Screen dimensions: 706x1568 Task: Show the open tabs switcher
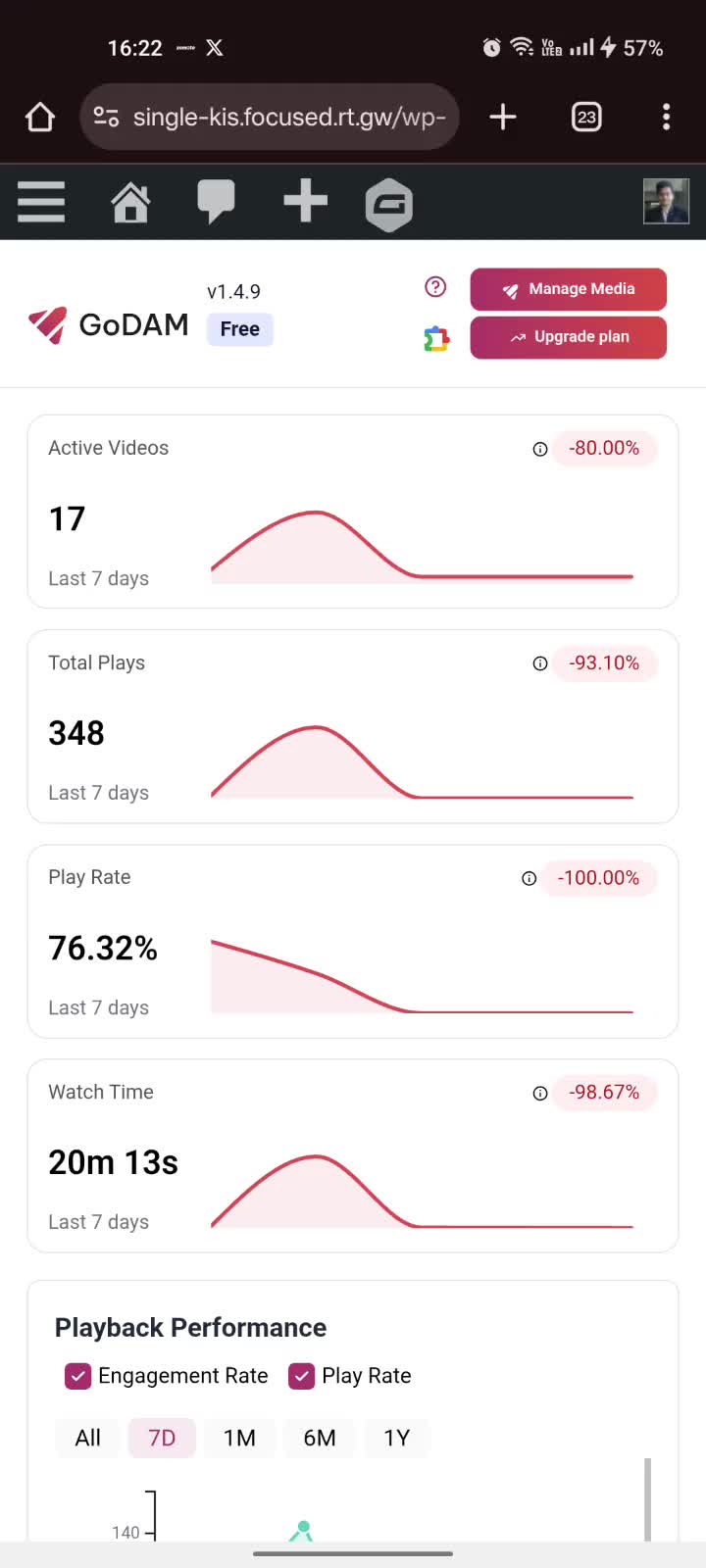point(586,118)
